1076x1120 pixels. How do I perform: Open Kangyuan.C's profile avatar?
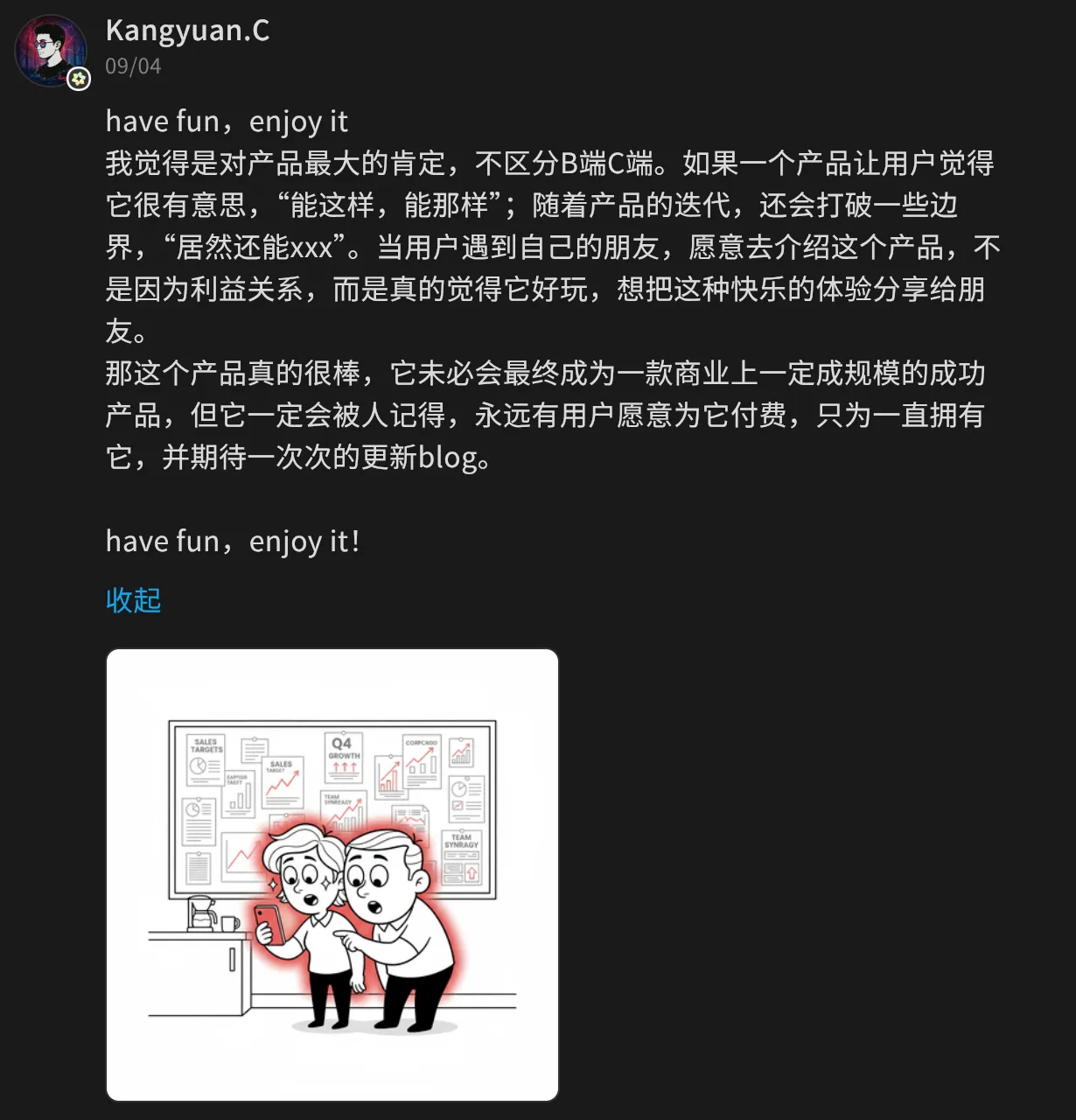click(50, 50)
